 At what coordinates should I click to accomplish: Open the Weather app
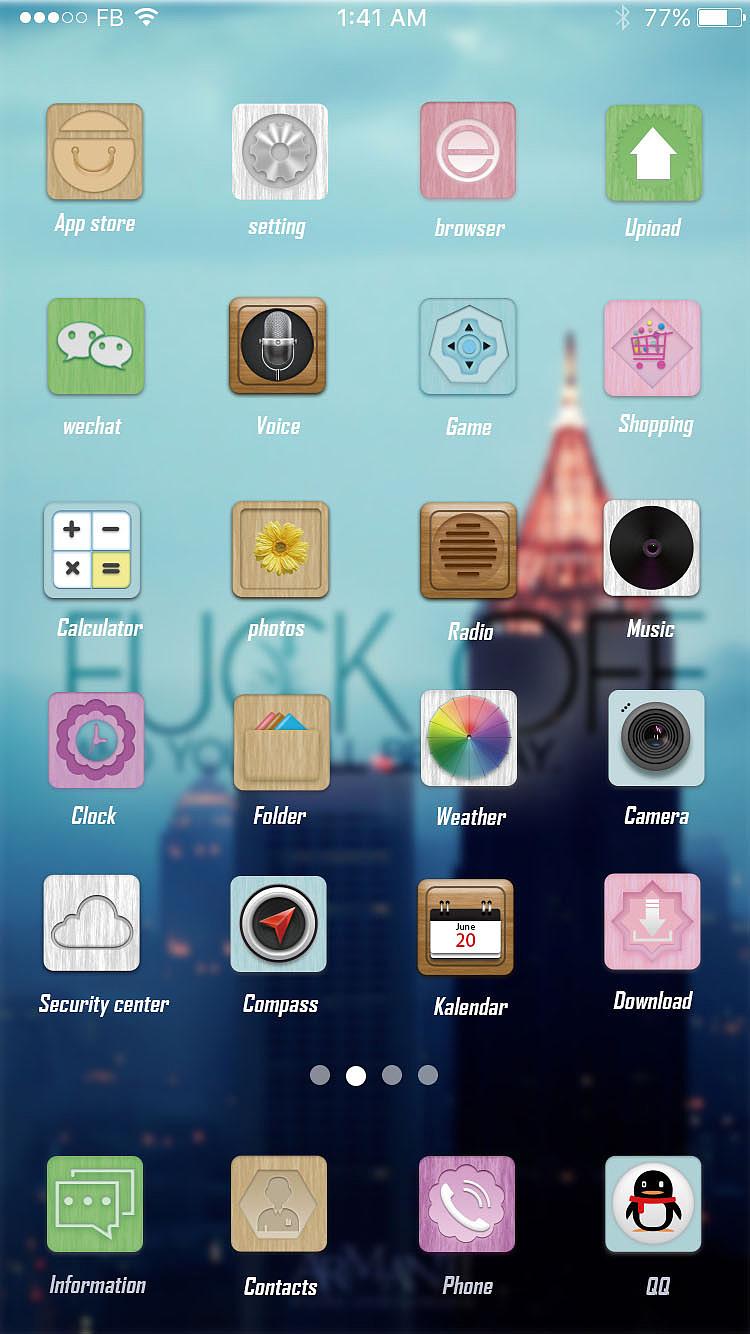click(x=469, y=738)
